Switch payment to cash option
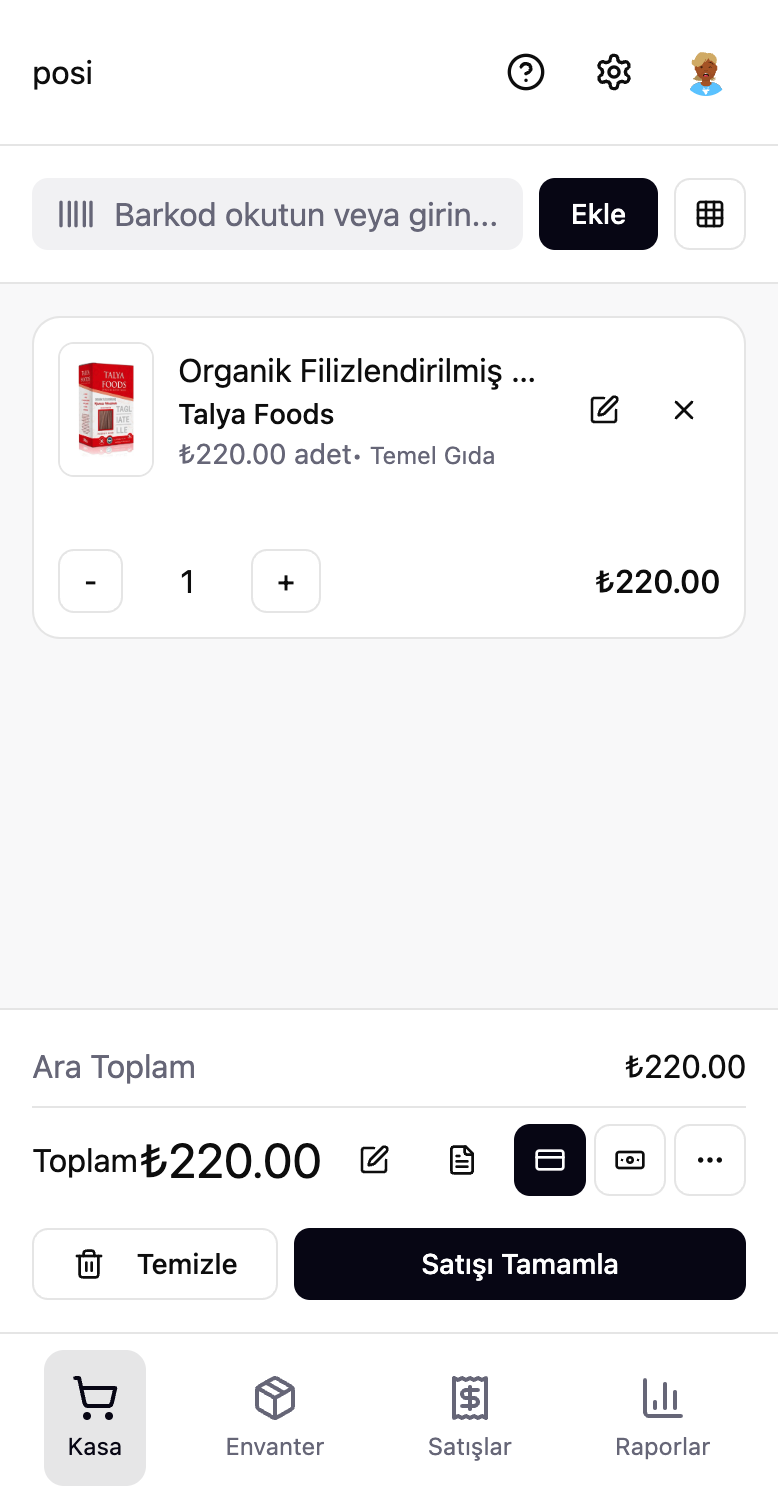Viewport: 778px width, 1502px height. [x=629, y=1159]
